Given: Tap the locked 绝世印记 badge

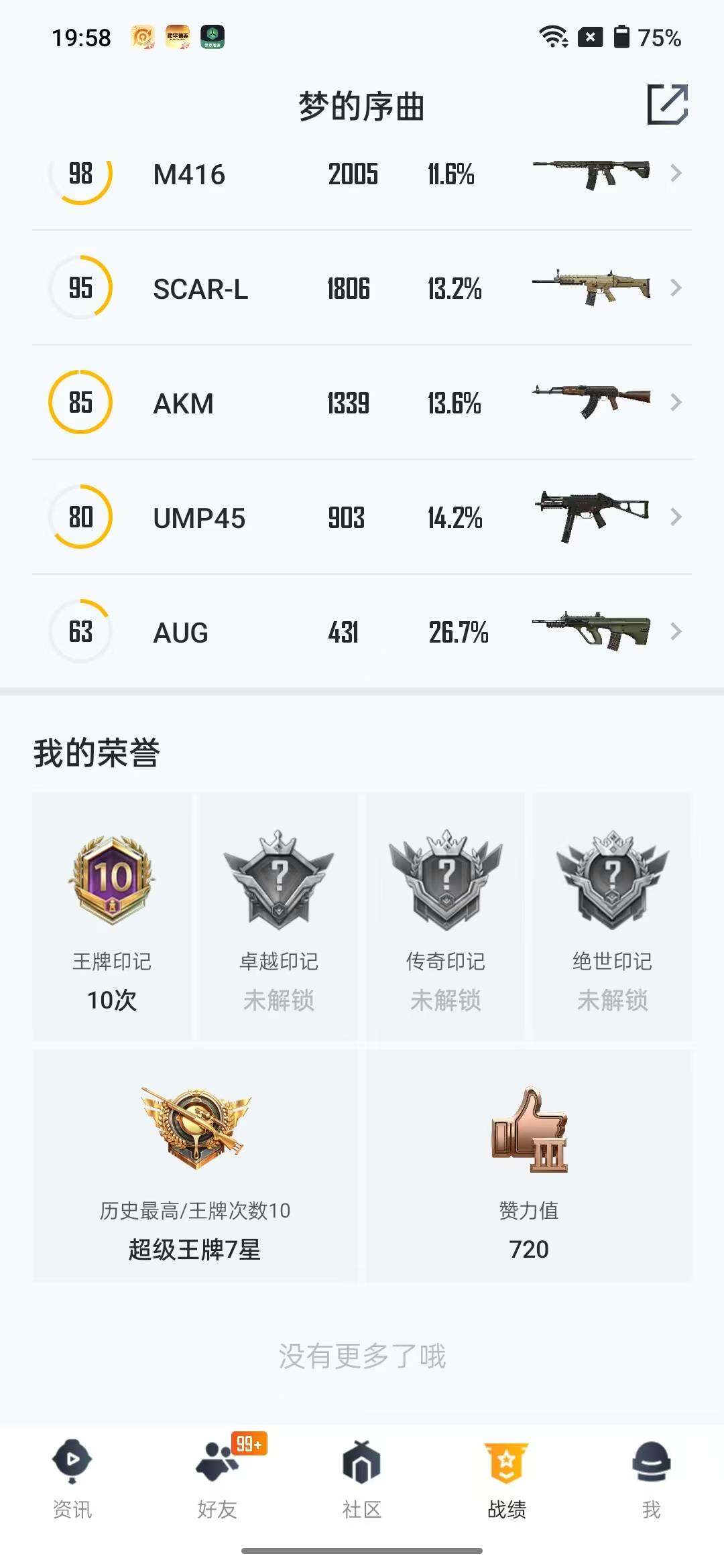Looking at the screenshot, I should point(613,881).
